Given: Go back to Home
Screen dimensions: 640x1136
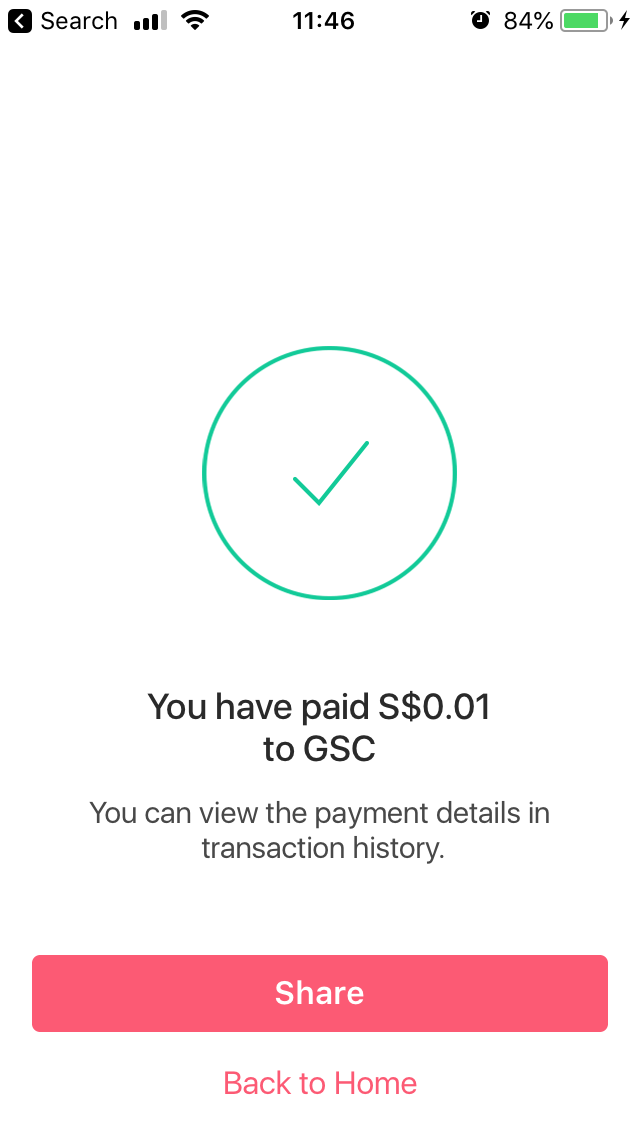Looking at the screenshot, I should [x=320, y=1083].
